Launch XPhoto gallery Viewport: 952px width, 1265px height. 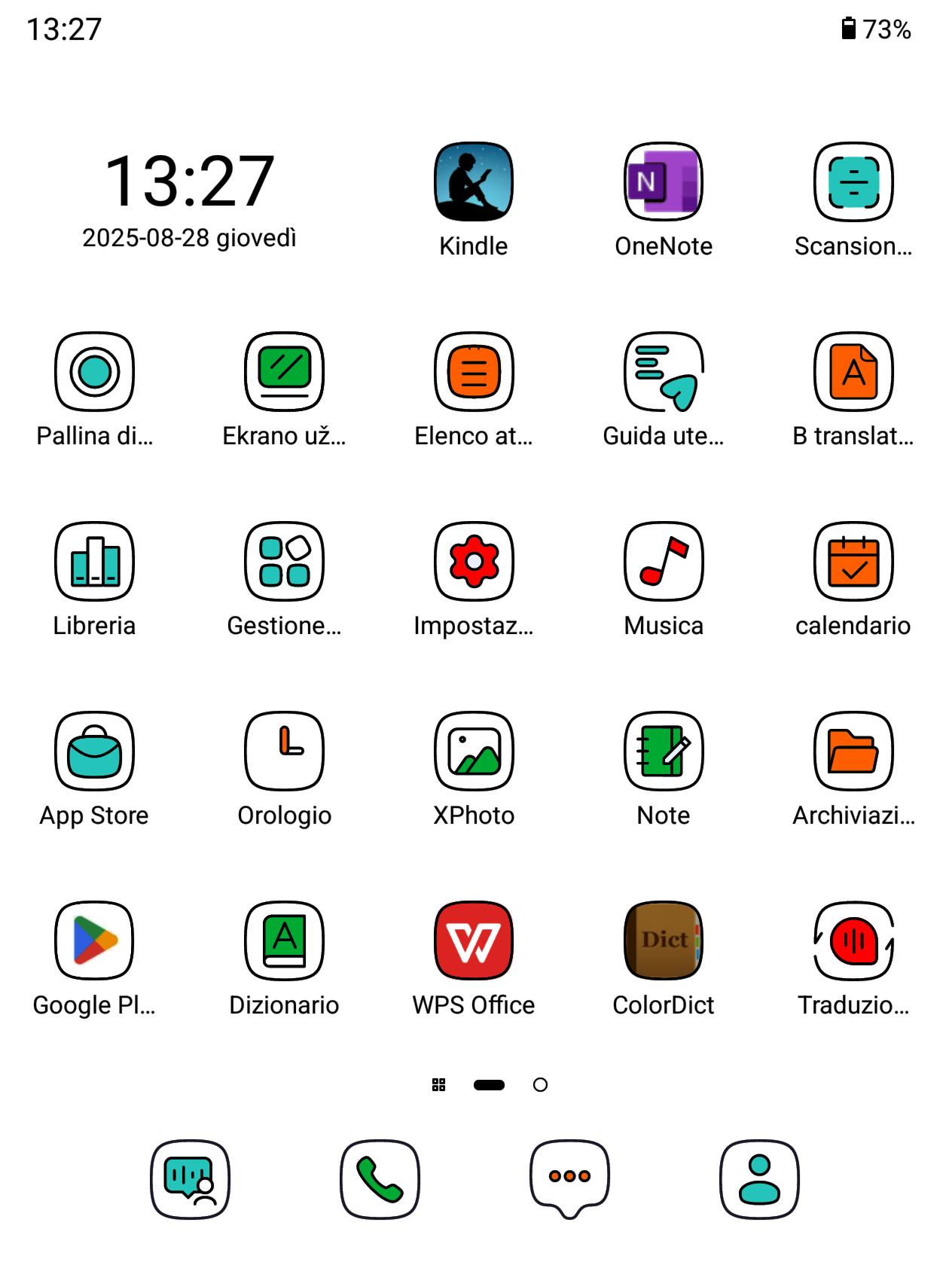(474, 751)
